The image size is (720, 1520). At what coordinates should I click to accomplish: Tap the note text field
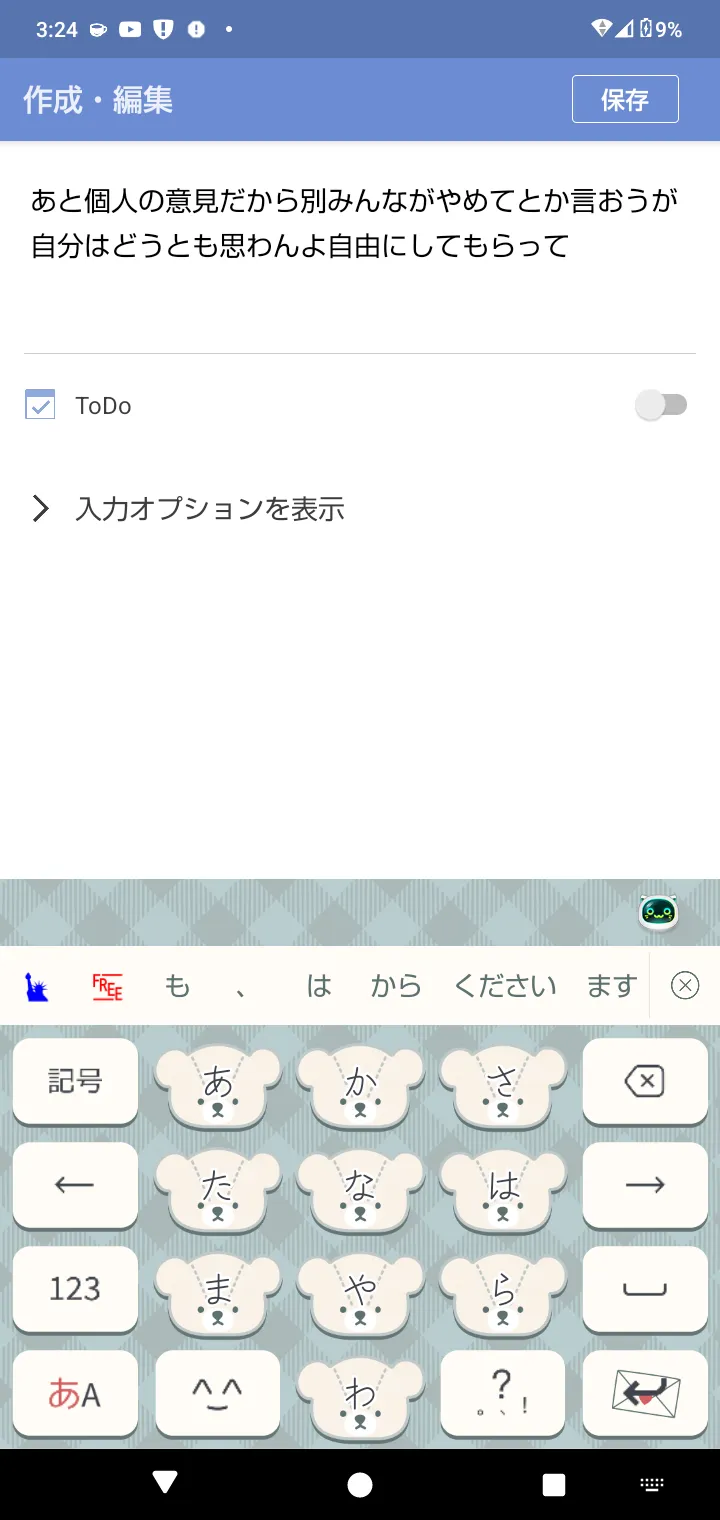pyautogui.click(x=360, y=247)
